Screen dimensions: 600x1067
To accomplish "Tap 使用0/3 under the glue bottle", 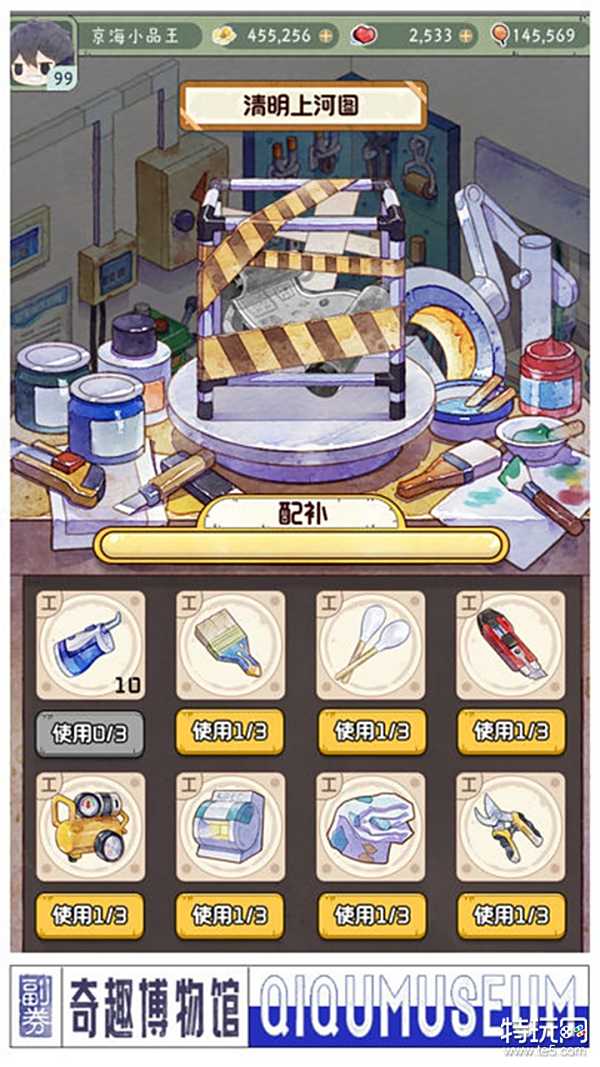I will (x=90, y=733).
